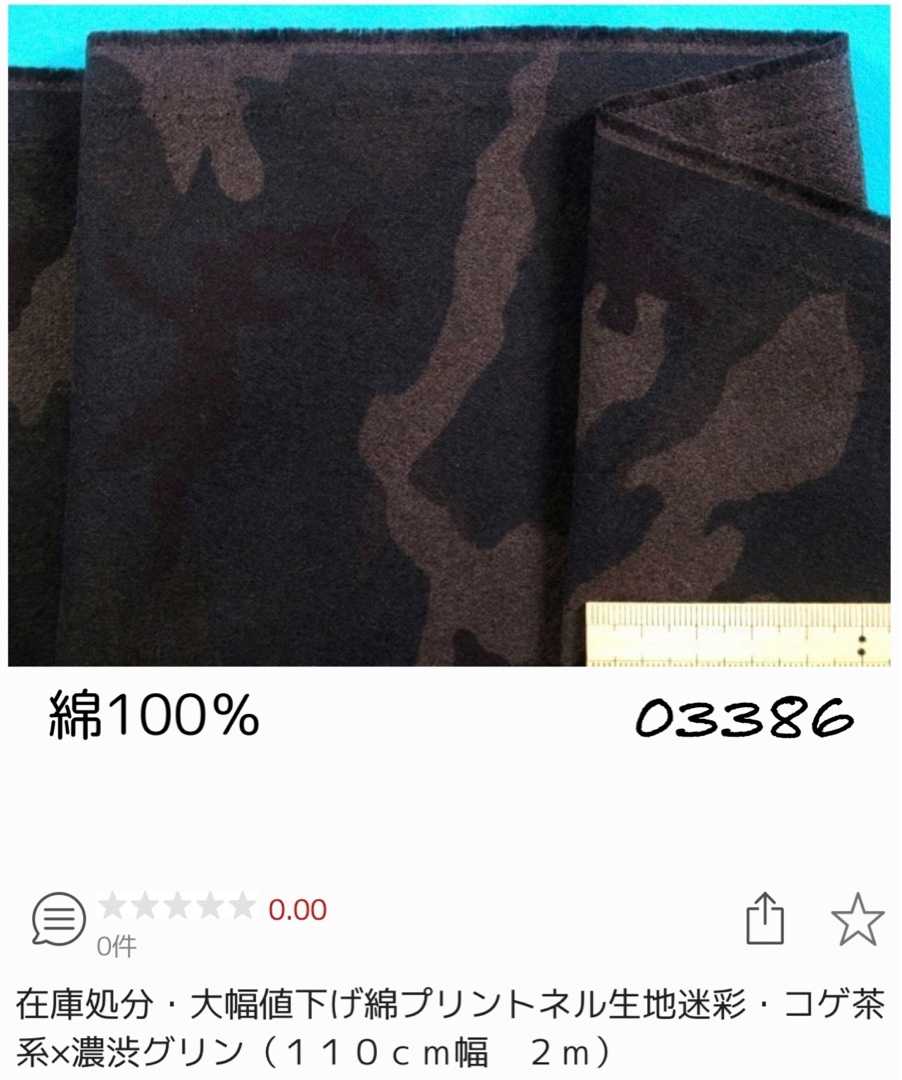Image resolution: width=902 pixels, height=1080 pixels.
Task: Open the reviews speech bubble icon
Action: point(59,918)
